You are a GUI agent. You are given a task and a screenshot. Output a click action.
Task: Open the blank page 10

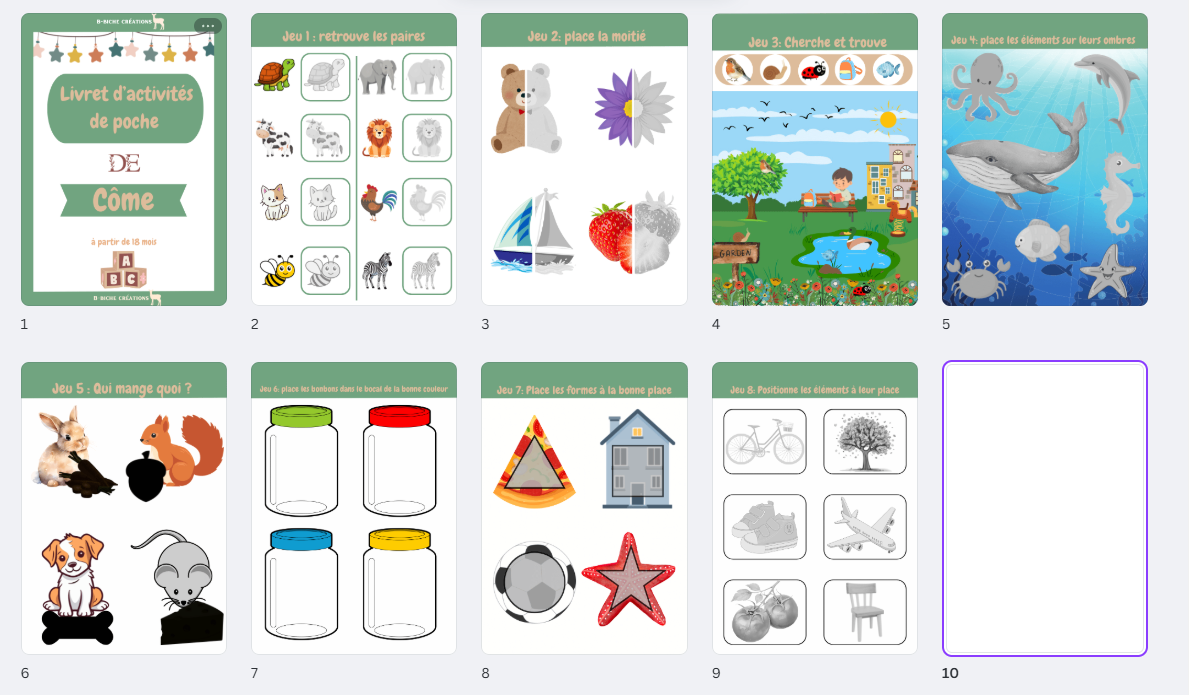[1044, 508]
